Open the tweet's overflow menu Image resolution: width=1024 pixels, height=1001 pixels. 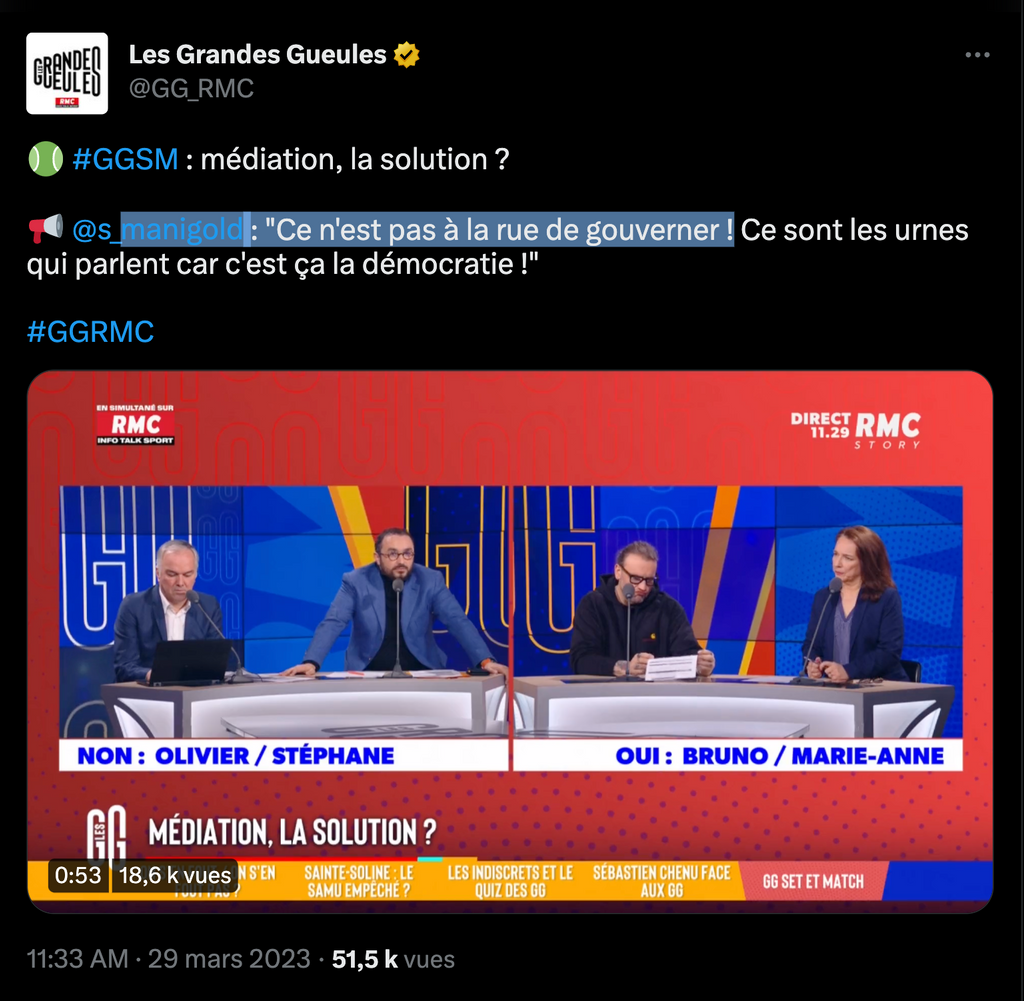[976, 56]
